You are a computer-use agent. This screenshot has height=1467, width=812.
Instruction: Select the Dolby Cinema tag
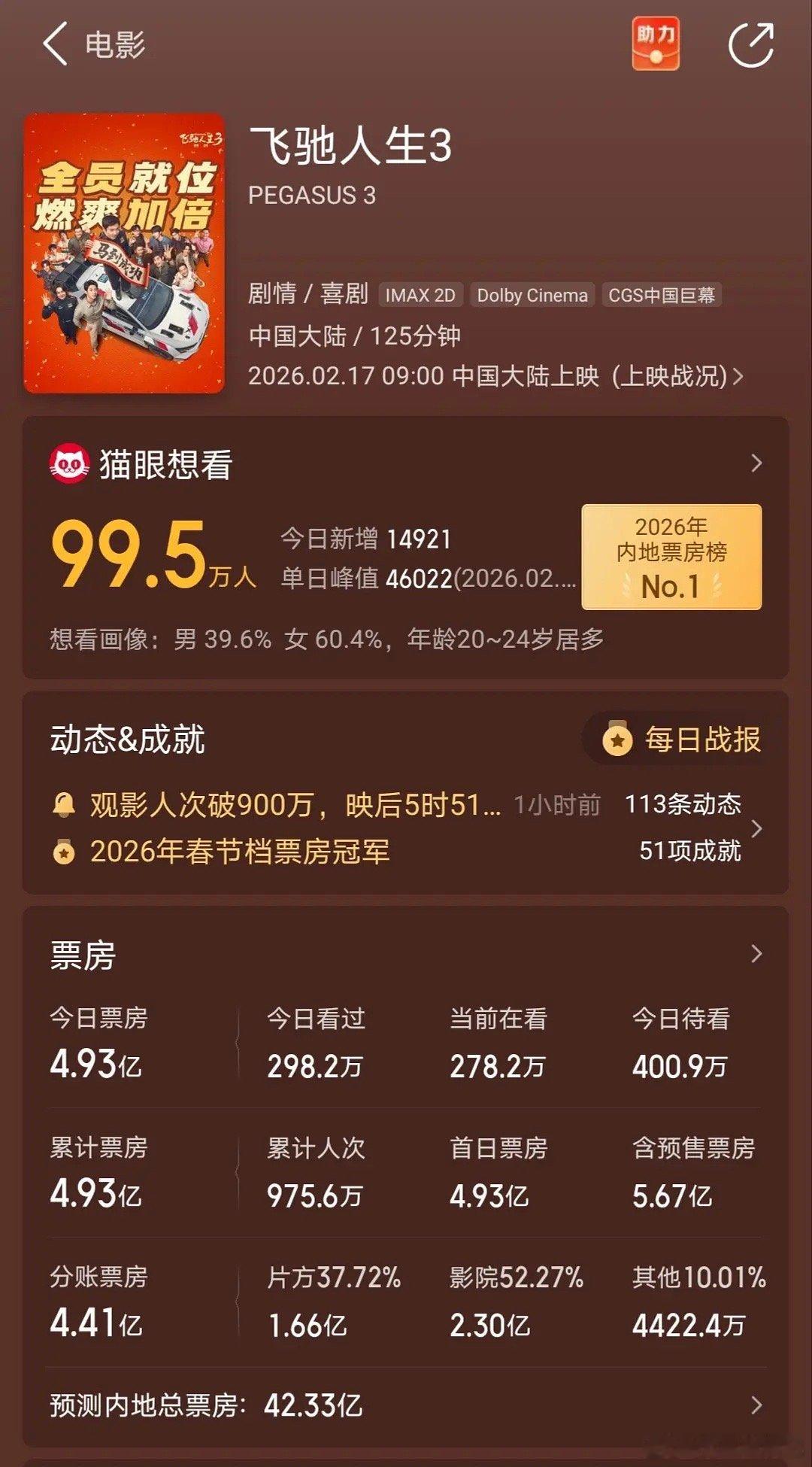pyautogui.click(x=532, y=295)
